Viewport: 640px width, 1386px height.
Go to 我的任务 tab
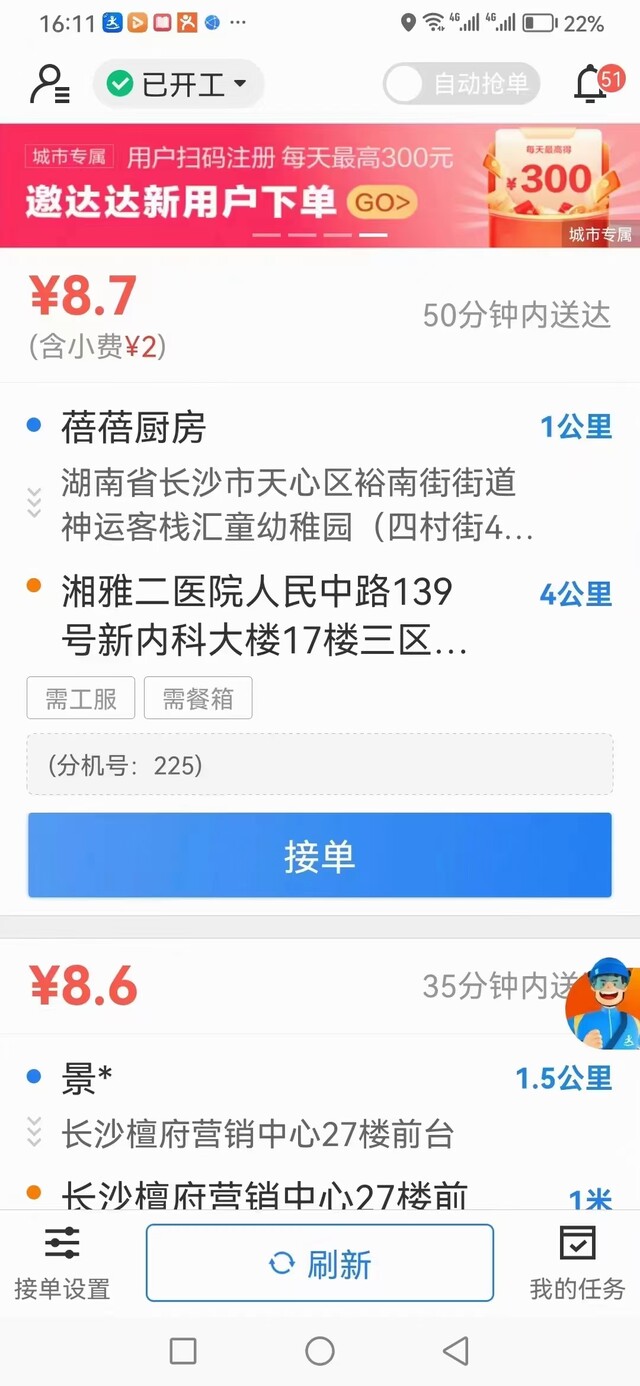click(x=577, y=1262)
